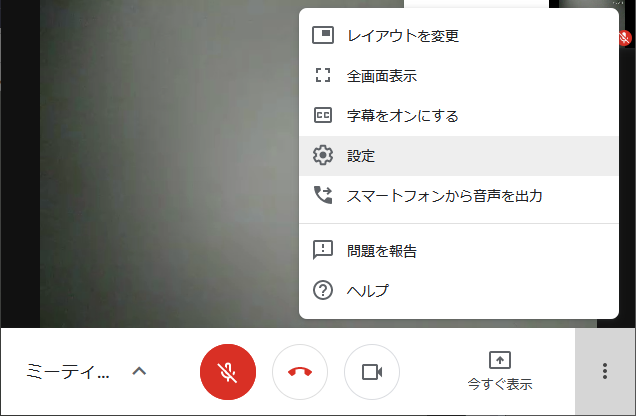Tap the three-dot more options button
636x416 pixels.
[605, 372]
